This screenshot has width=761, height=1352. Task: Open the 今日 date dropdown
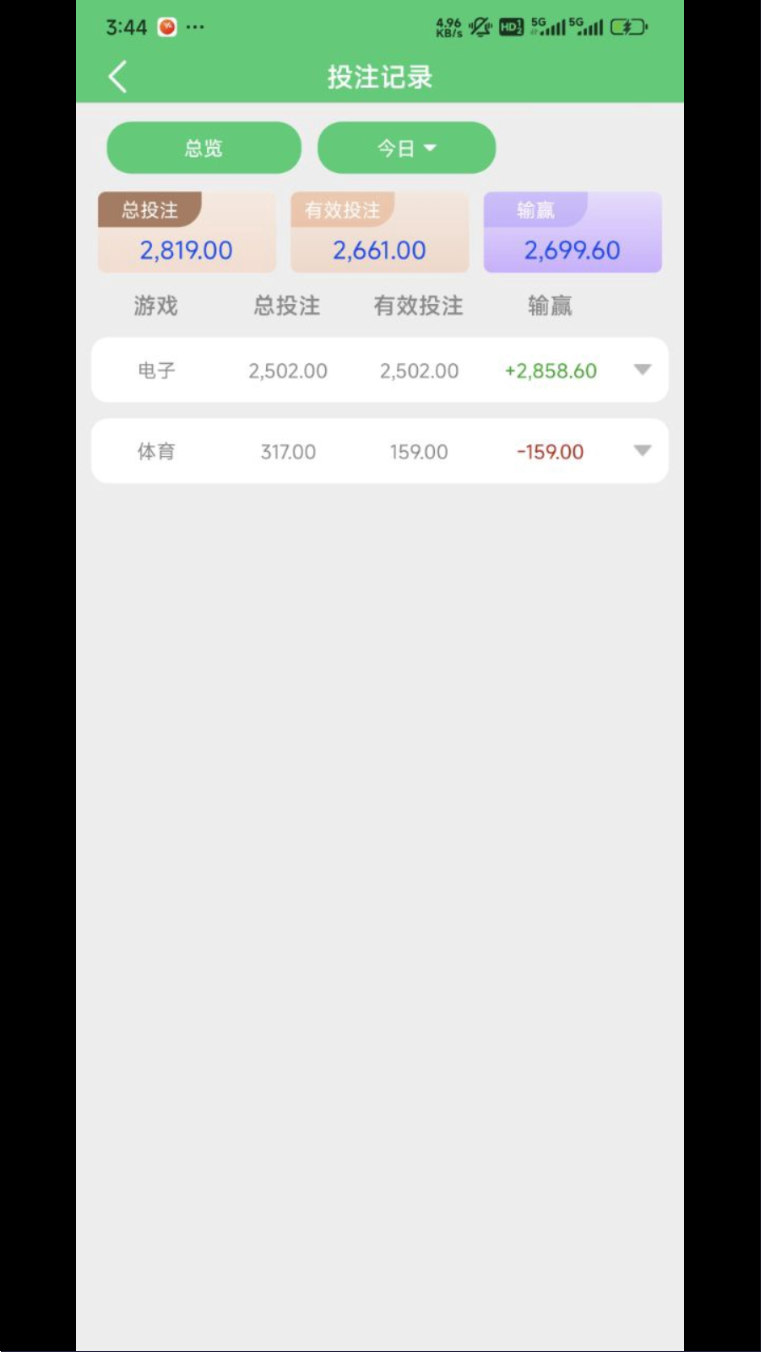(x=406, y=148)
